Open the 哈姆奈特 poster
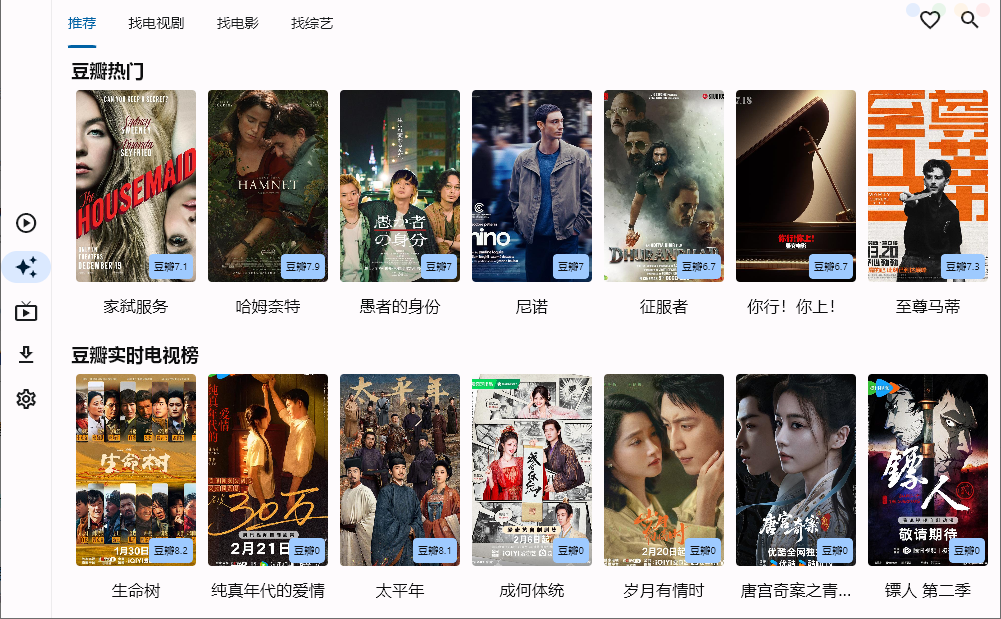The image size is (1001, 619). pos(268,186)
